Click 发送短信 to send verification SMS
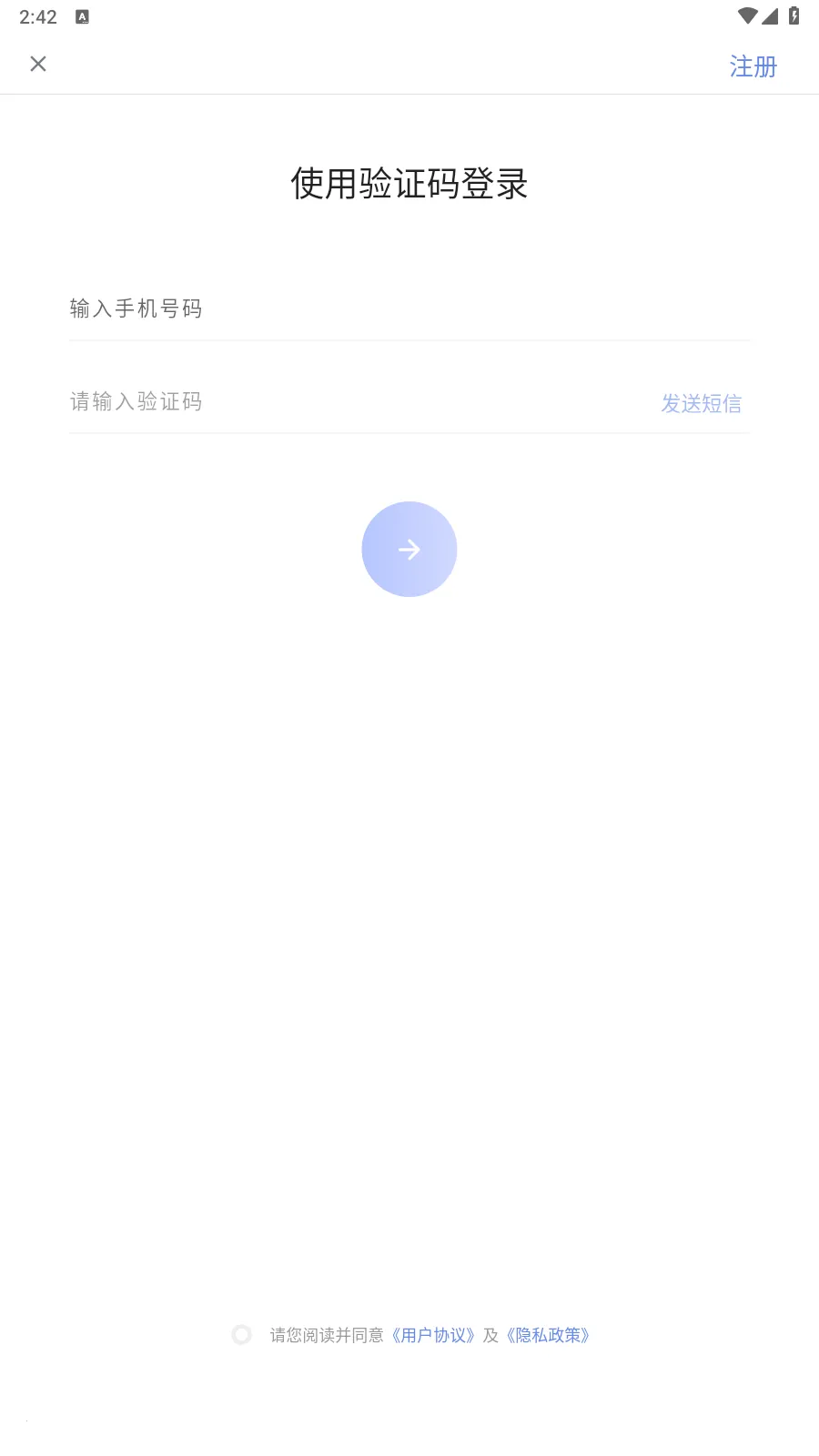 pyautogui.click(x=702, y=403)
